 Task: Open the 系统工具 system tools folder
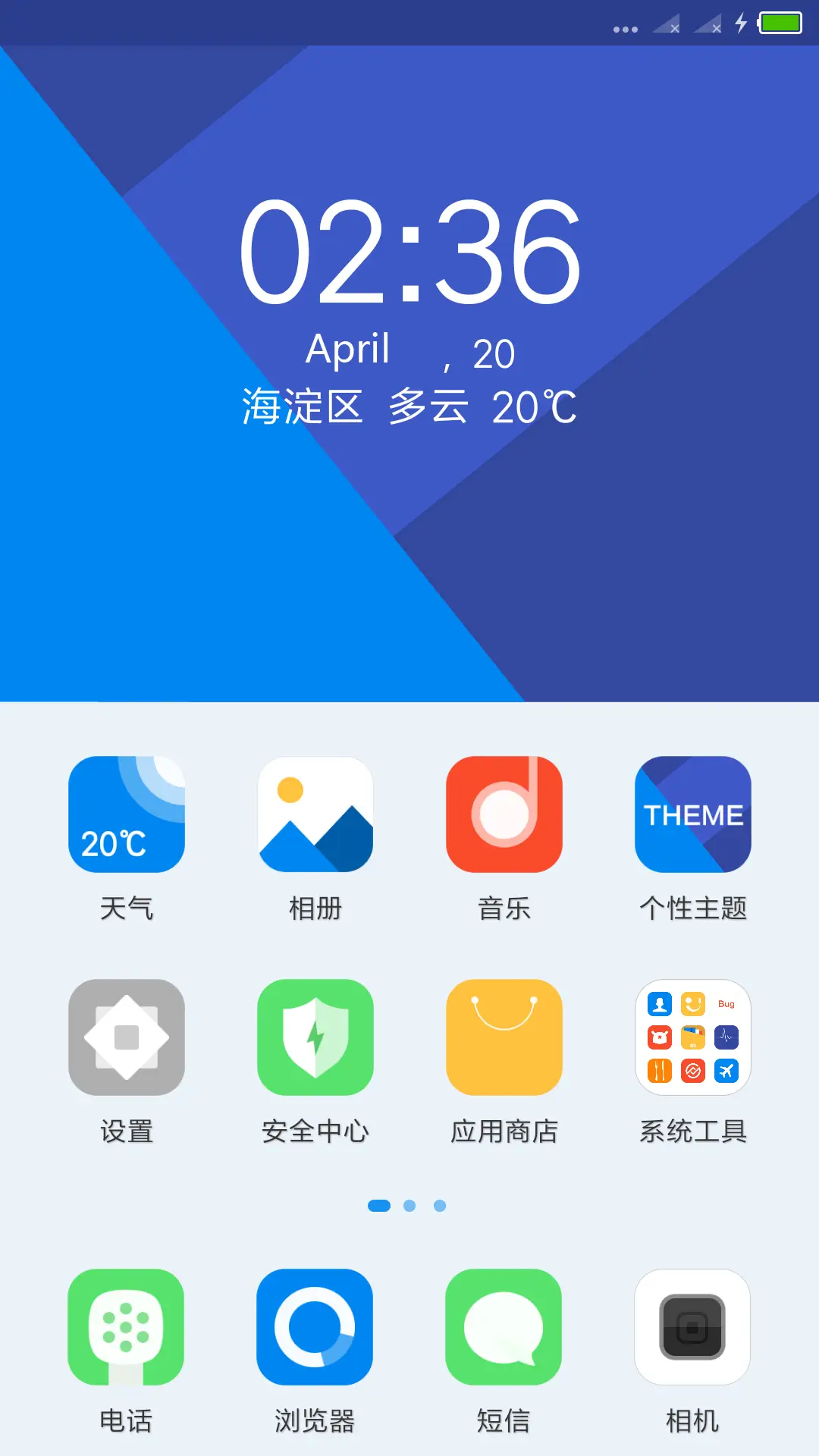coord(692,1037)
